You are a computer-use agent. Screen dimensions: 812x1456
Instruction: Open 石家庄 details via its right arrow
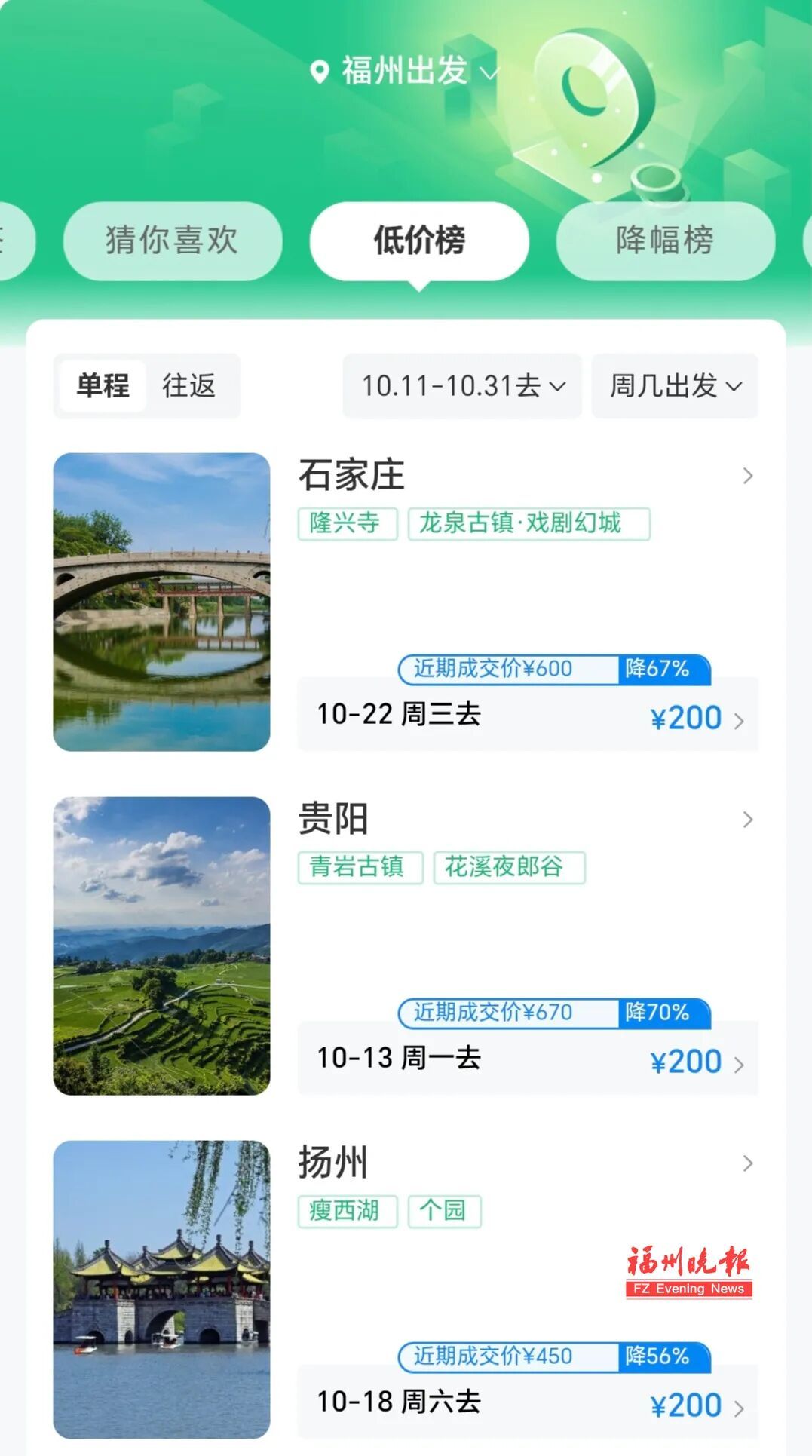[747, 476]
